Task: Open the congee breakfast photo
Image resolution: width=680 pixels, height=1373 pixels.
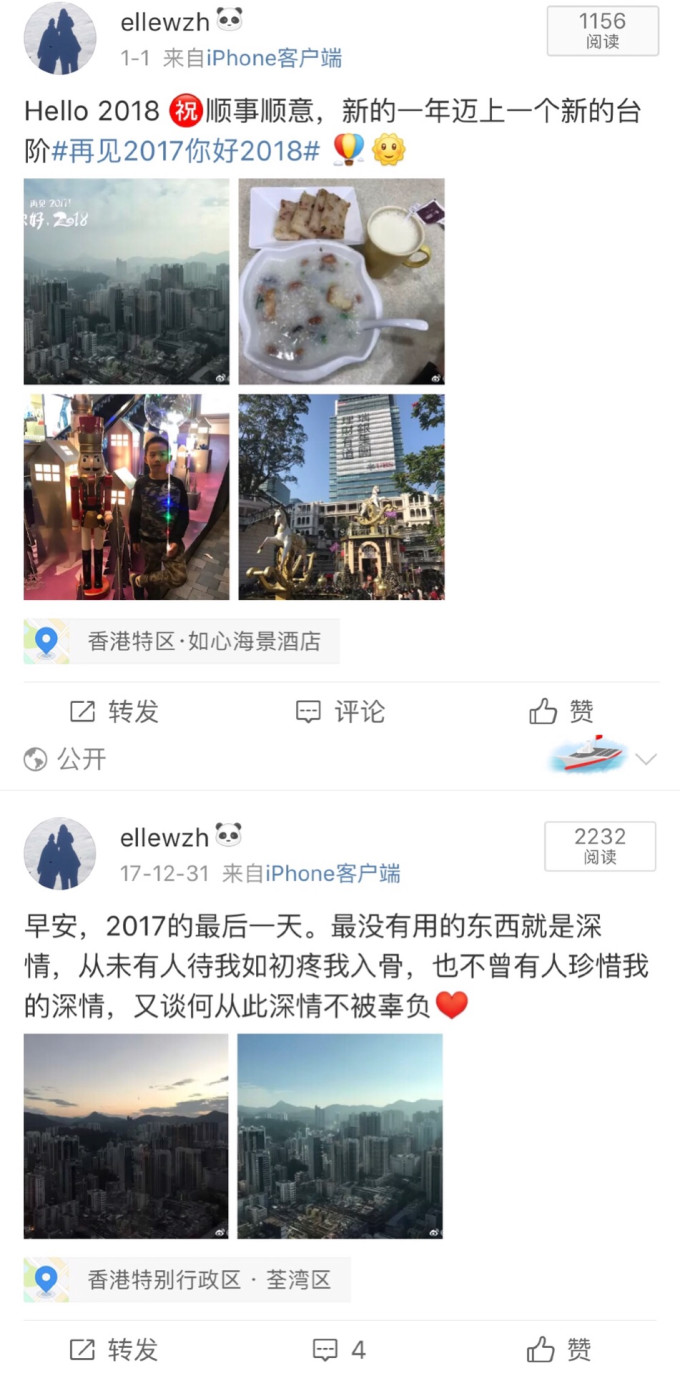Action: (341, 281)
